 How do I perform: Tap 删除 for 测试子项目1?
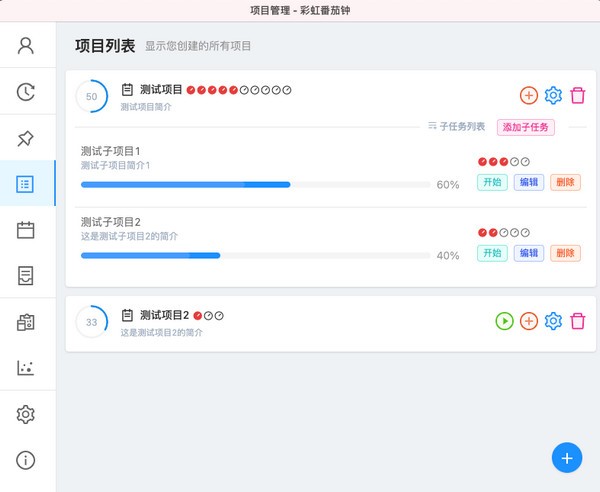click(x=564, y=182)
